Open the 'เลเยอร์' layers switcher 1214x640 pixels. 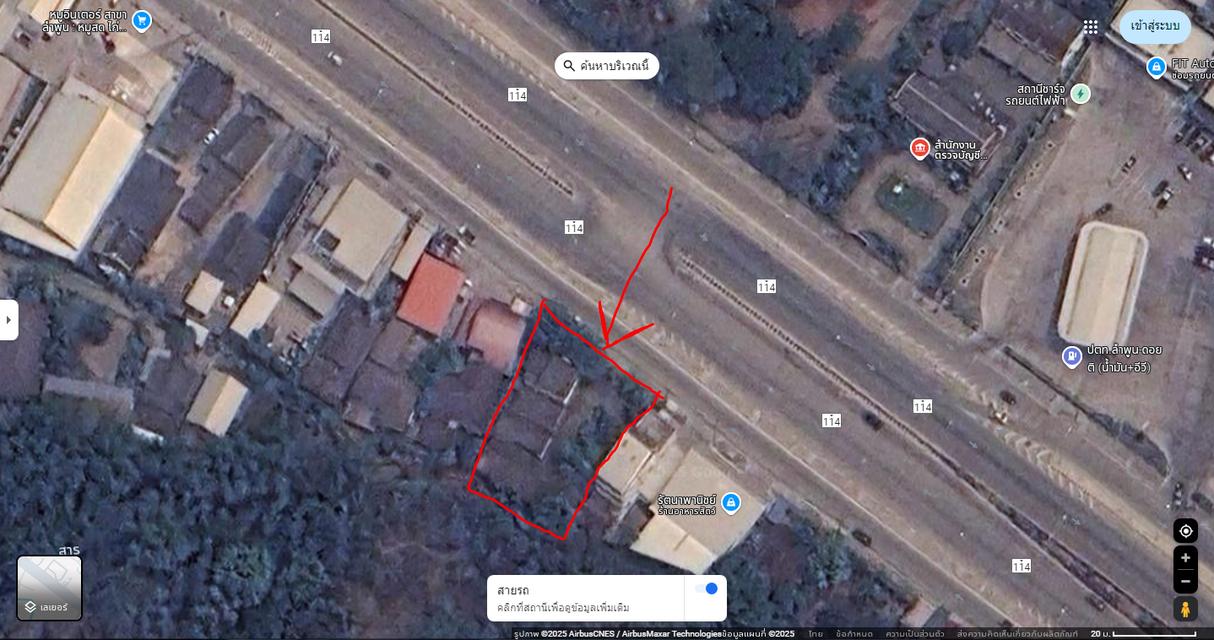(x=49, y=588)
